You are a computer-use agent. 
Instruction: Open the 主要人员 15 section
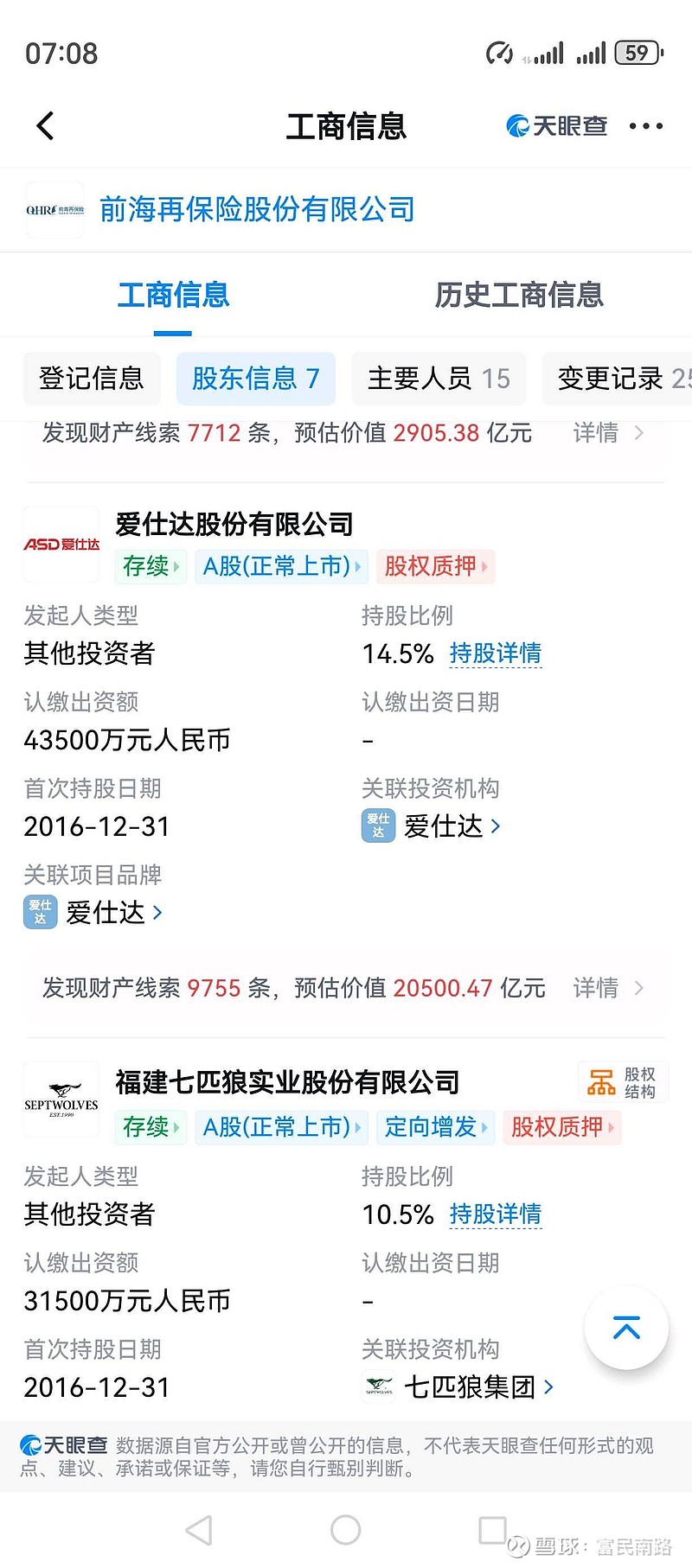click(439, 379)
